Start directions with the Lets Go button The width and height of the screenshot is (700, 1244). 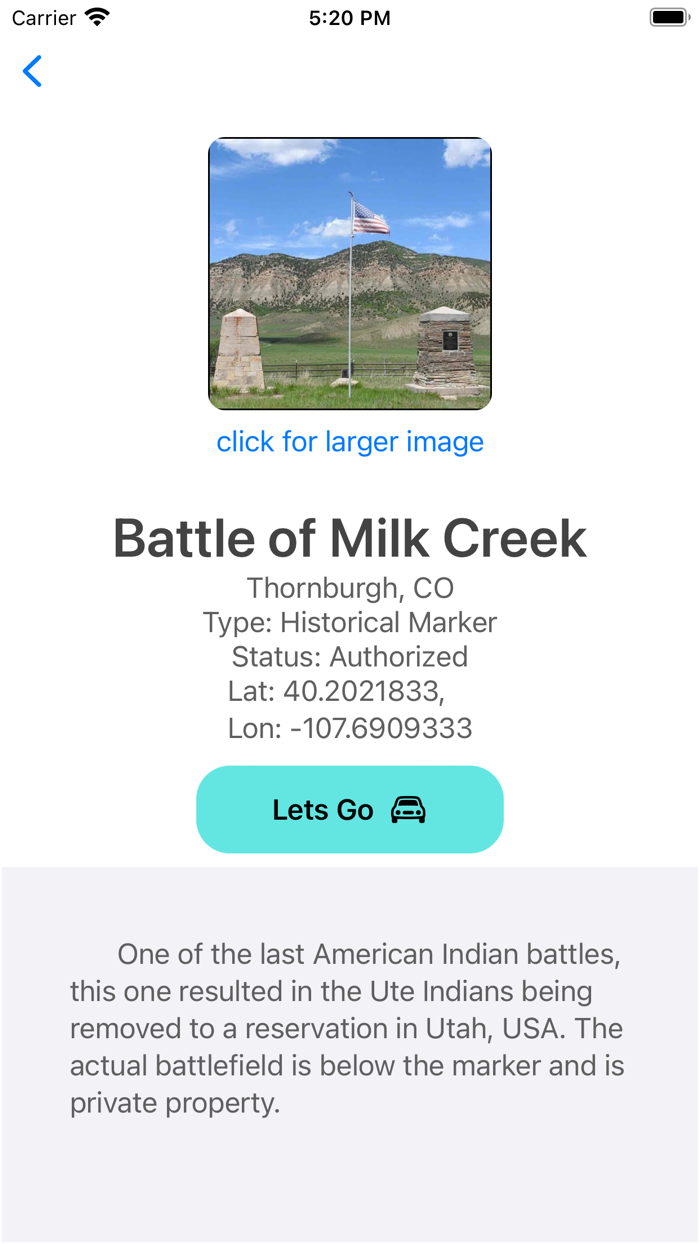(350, 809)
